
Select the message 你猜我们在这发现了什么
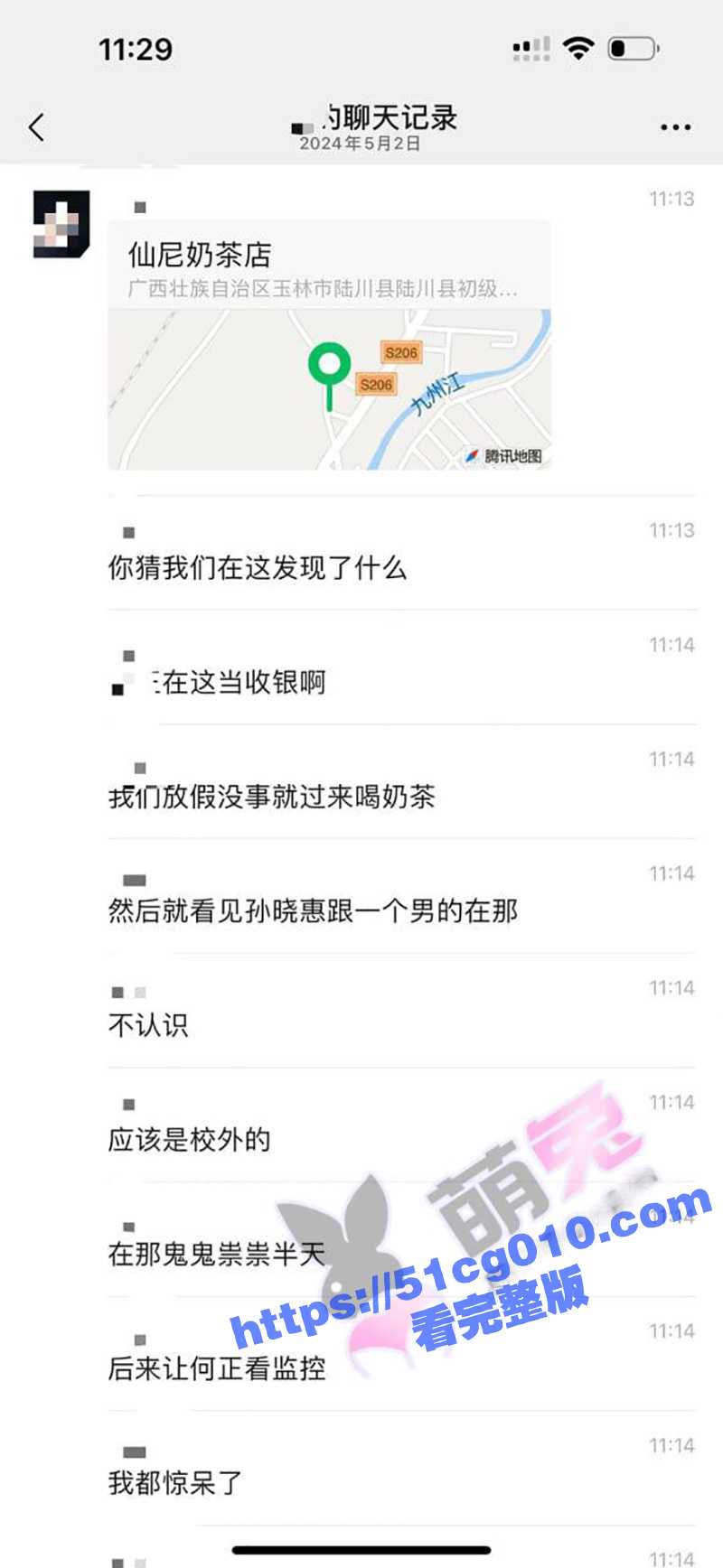pyautogui.click(x=257, y=570)
